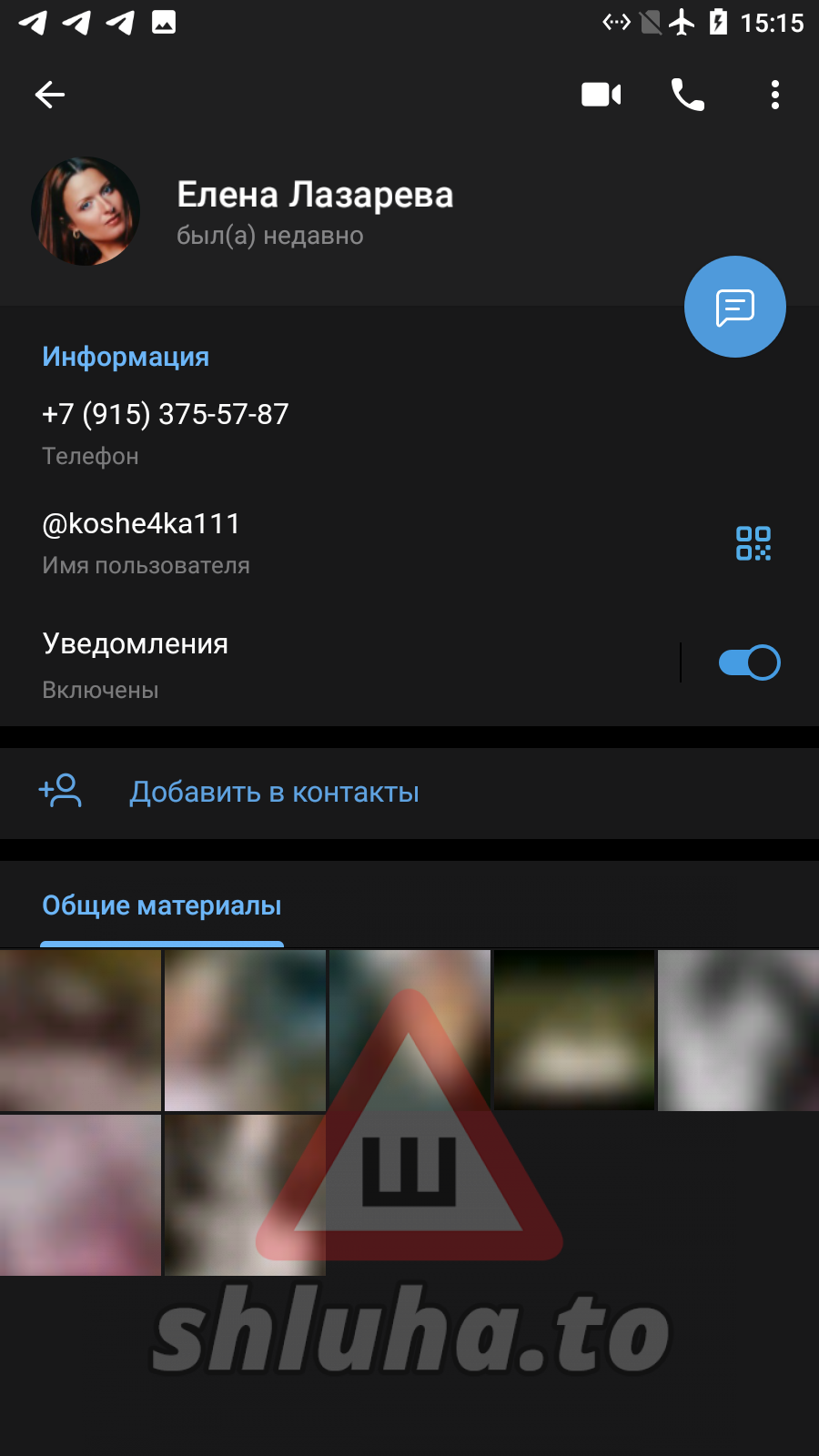Open the first thumbnail in the second row
This screenshot has height=1456, width=819.
(x=80, y=1195)
